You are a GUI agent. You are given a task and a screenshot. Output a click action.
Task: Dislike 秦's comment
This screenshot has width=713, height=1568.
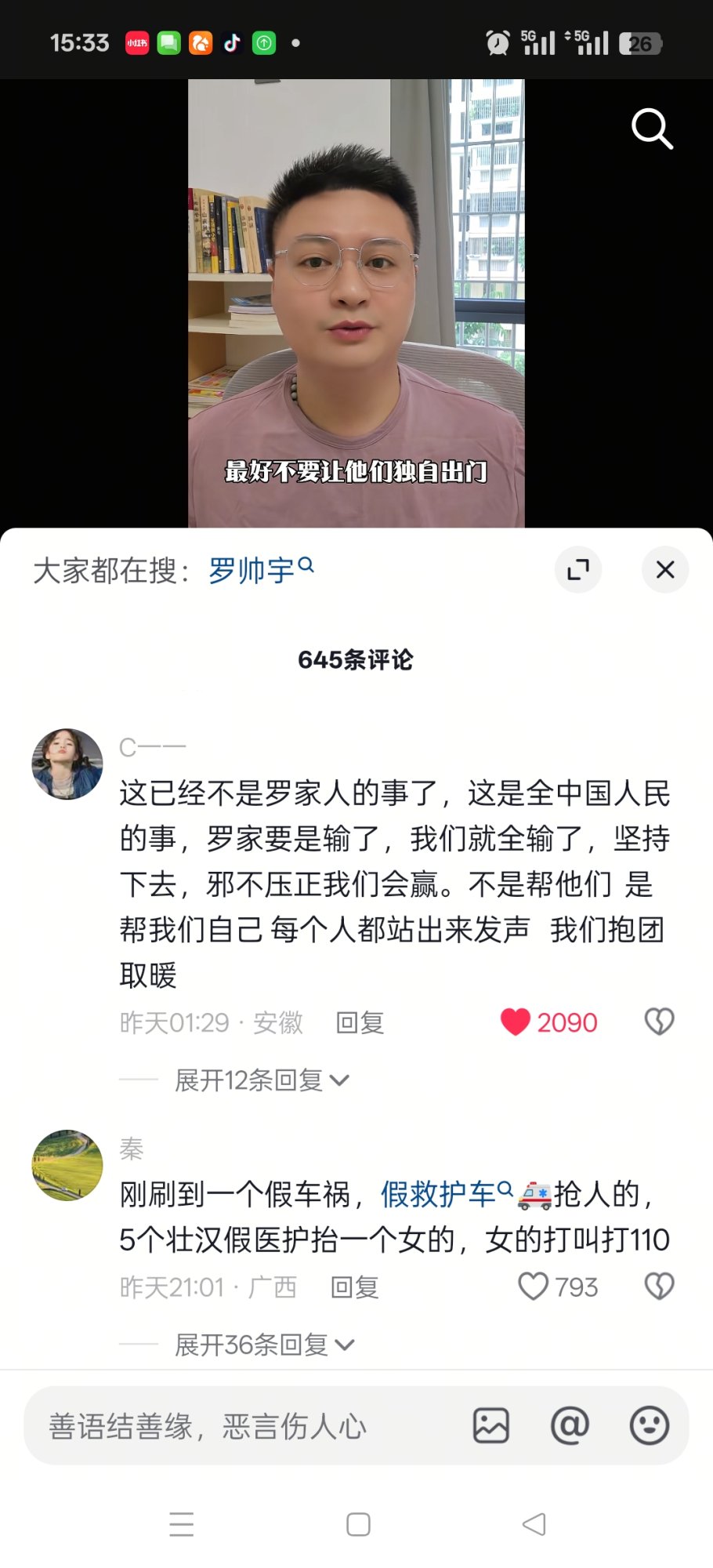point(659,1287)
